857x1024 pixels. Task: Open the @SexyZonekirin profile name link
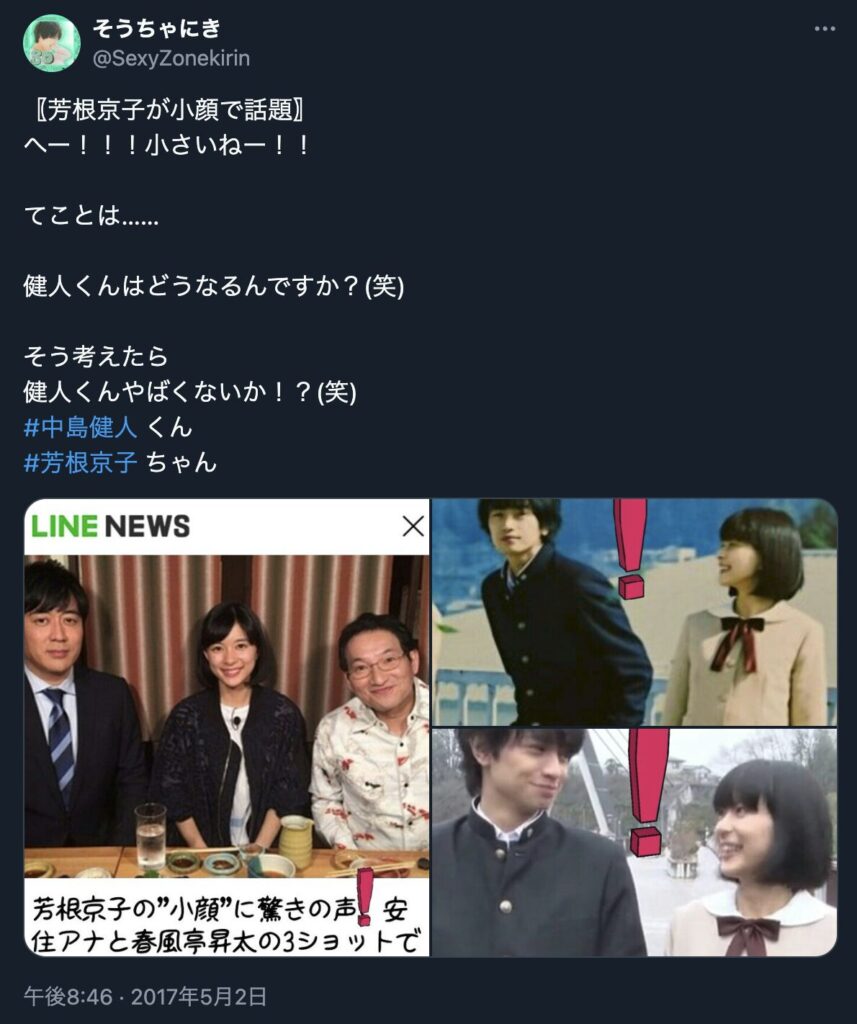[x=171, y=59]
